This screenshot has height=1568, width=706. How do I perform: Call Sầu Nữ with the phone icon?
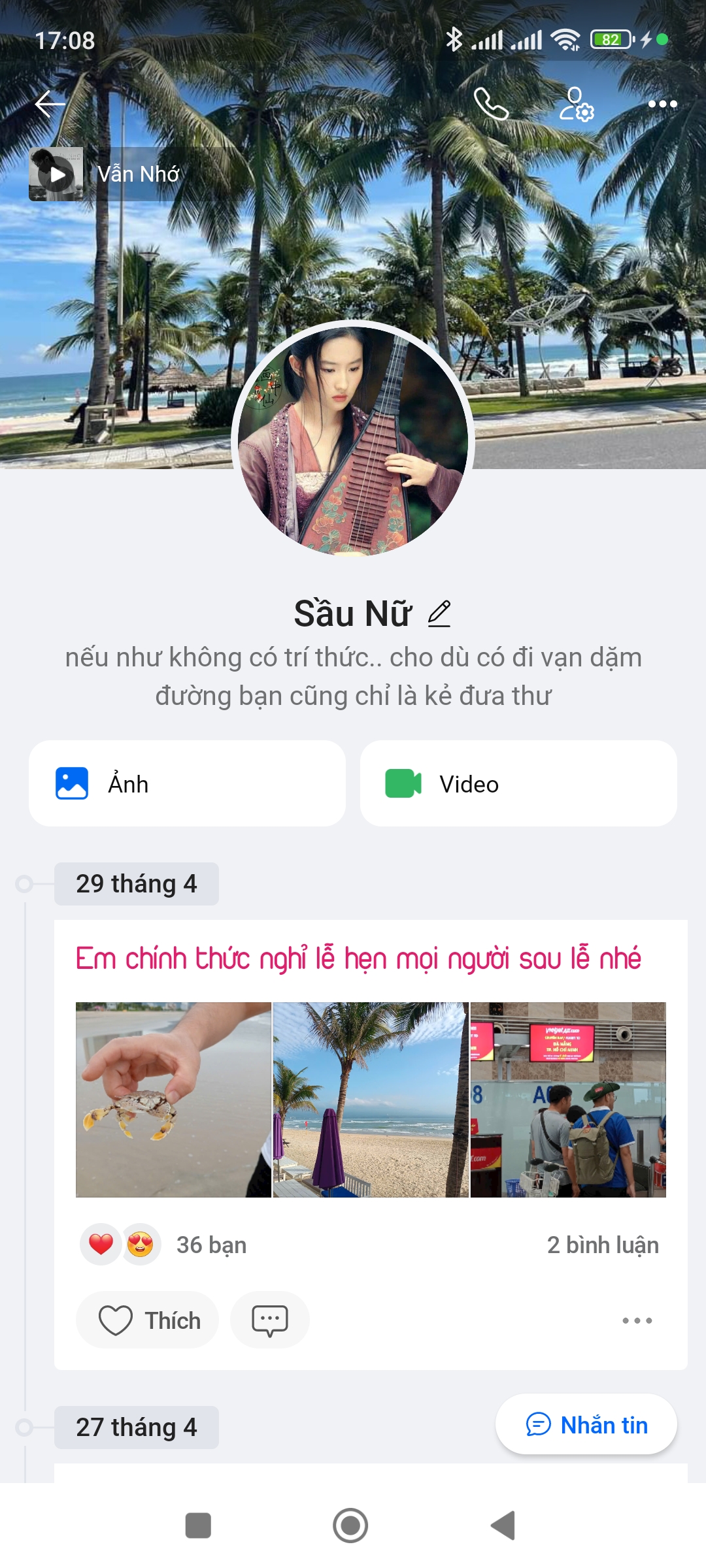pos(490,104)
